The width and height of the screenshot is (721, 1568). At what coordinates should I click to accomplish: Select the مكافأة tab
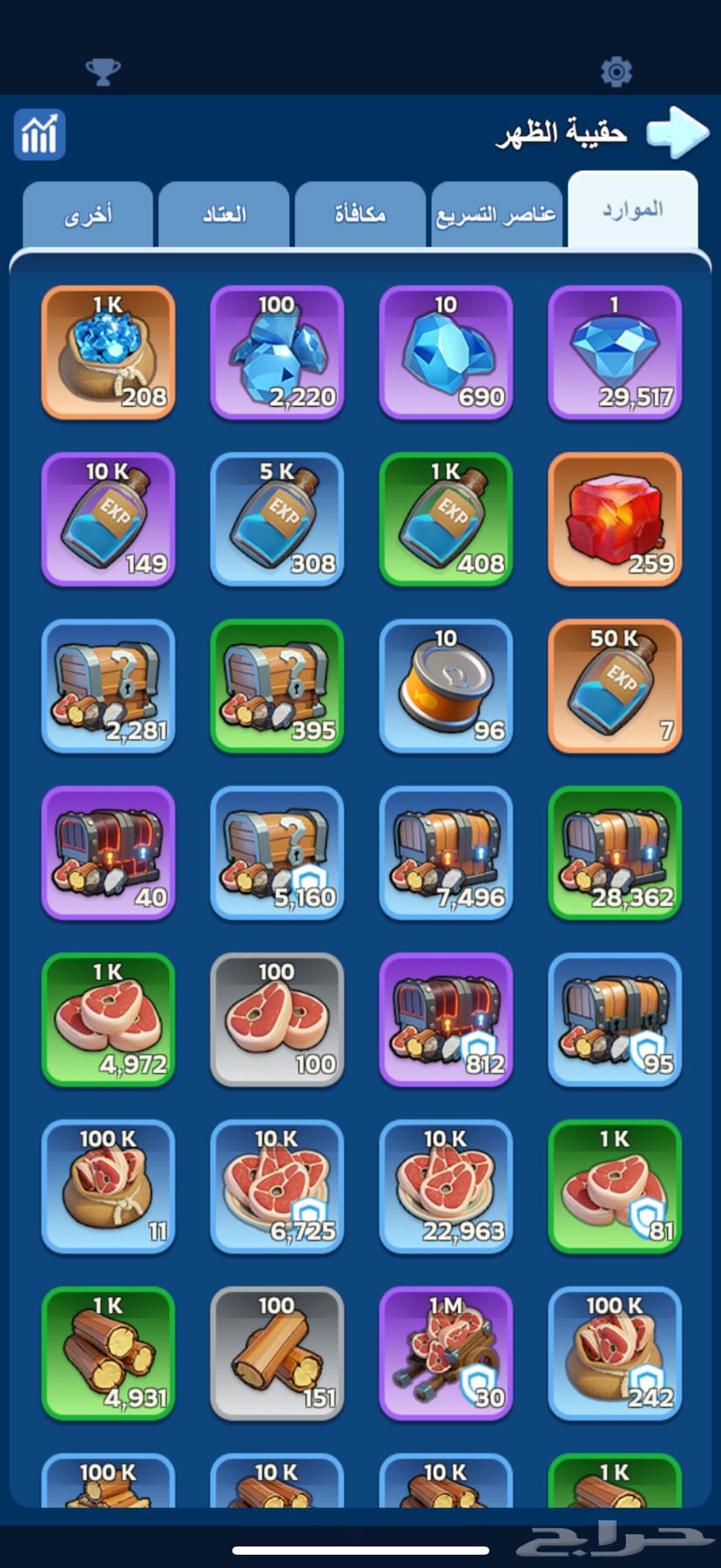coord(360,213)
